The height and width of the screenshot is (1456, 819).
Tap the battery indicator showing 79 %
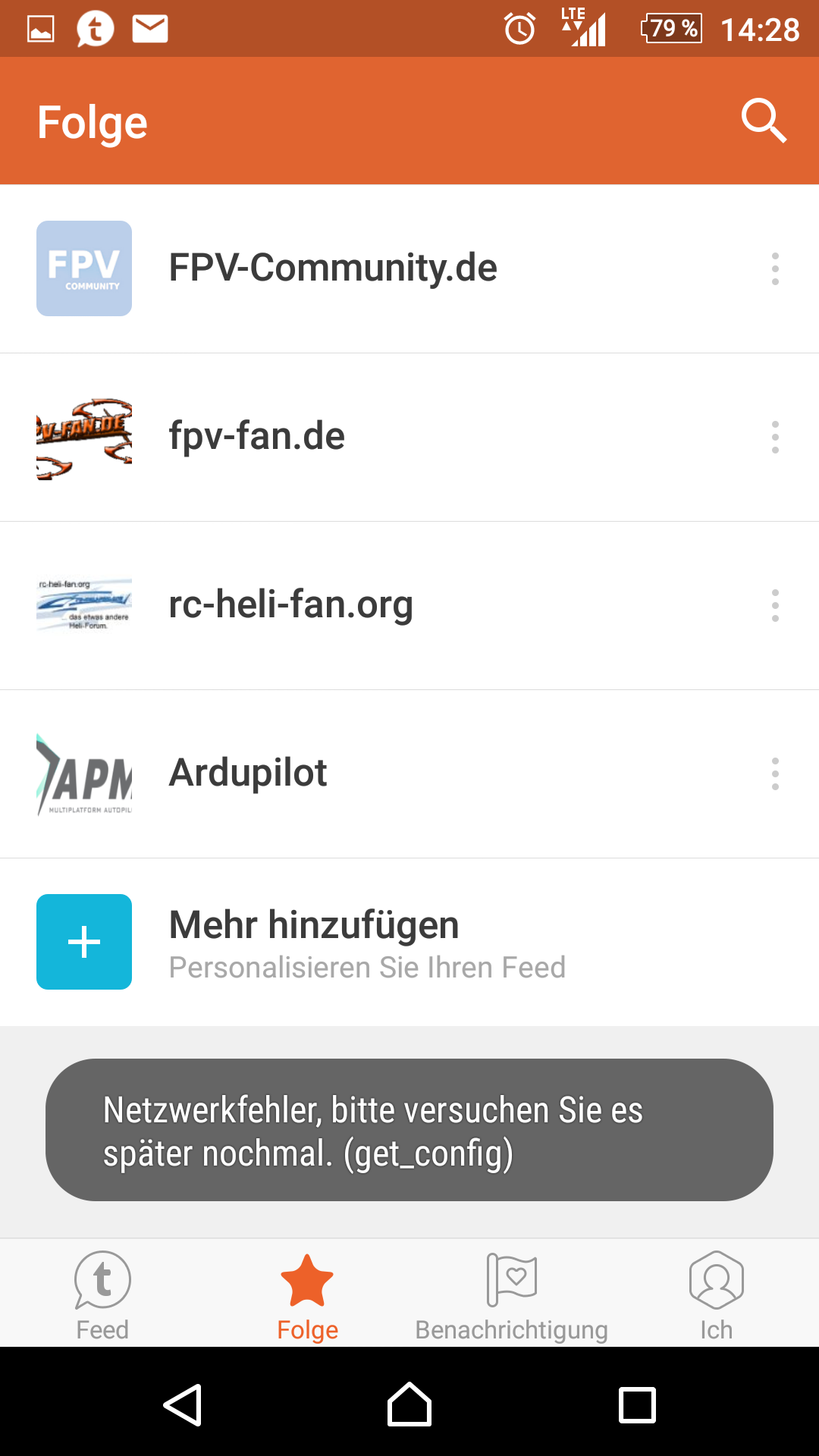(x=670, y=28)
